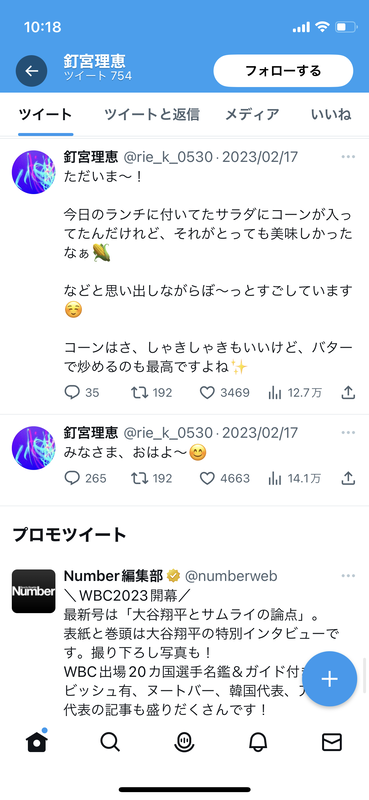Image resolution: width=369 pixels, height=800 pixels.
Task: Switch to the ツイートと返信 tab
Action: point(152,114)
